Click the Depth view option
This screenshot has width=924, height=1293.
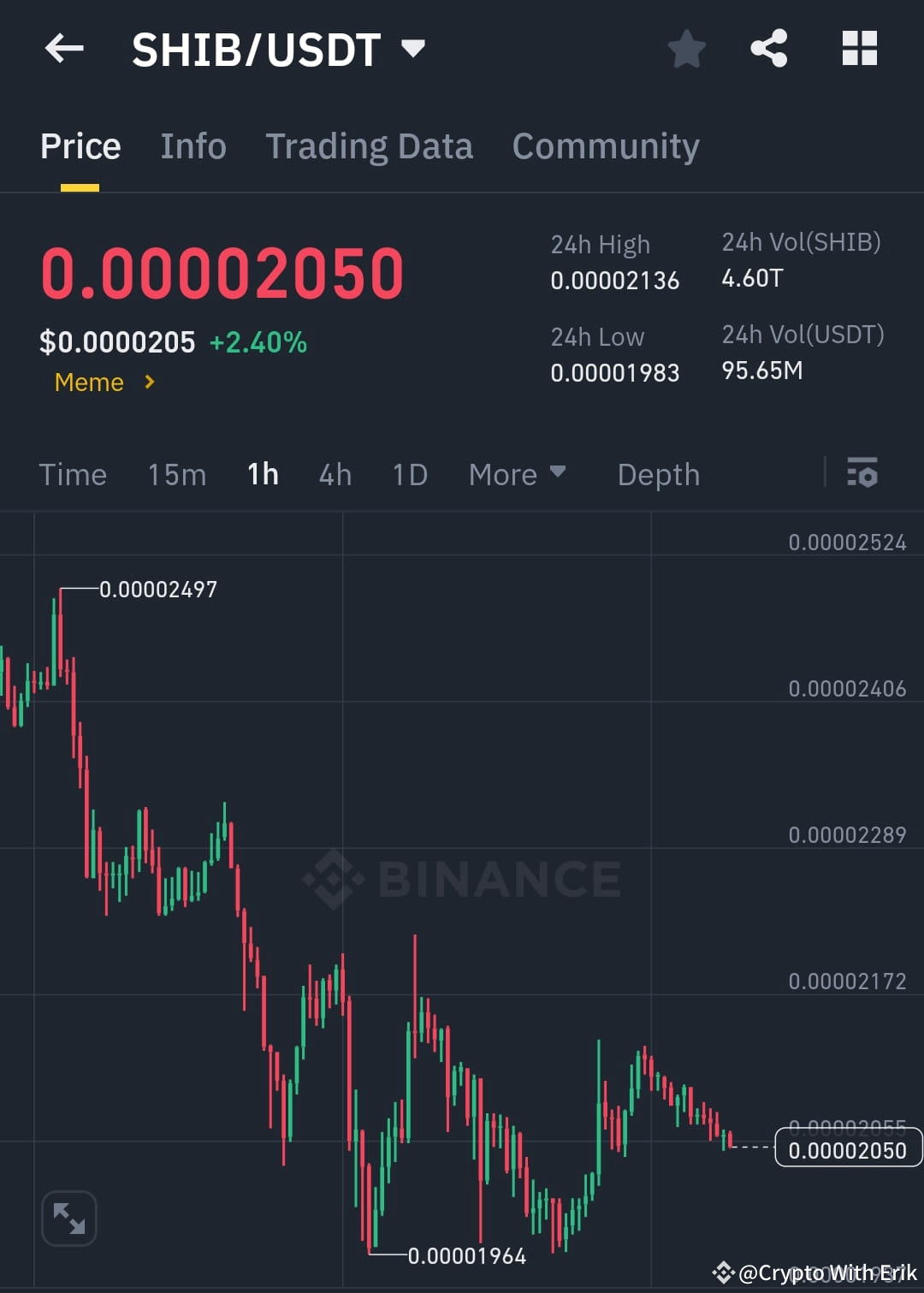click(658, 474)
